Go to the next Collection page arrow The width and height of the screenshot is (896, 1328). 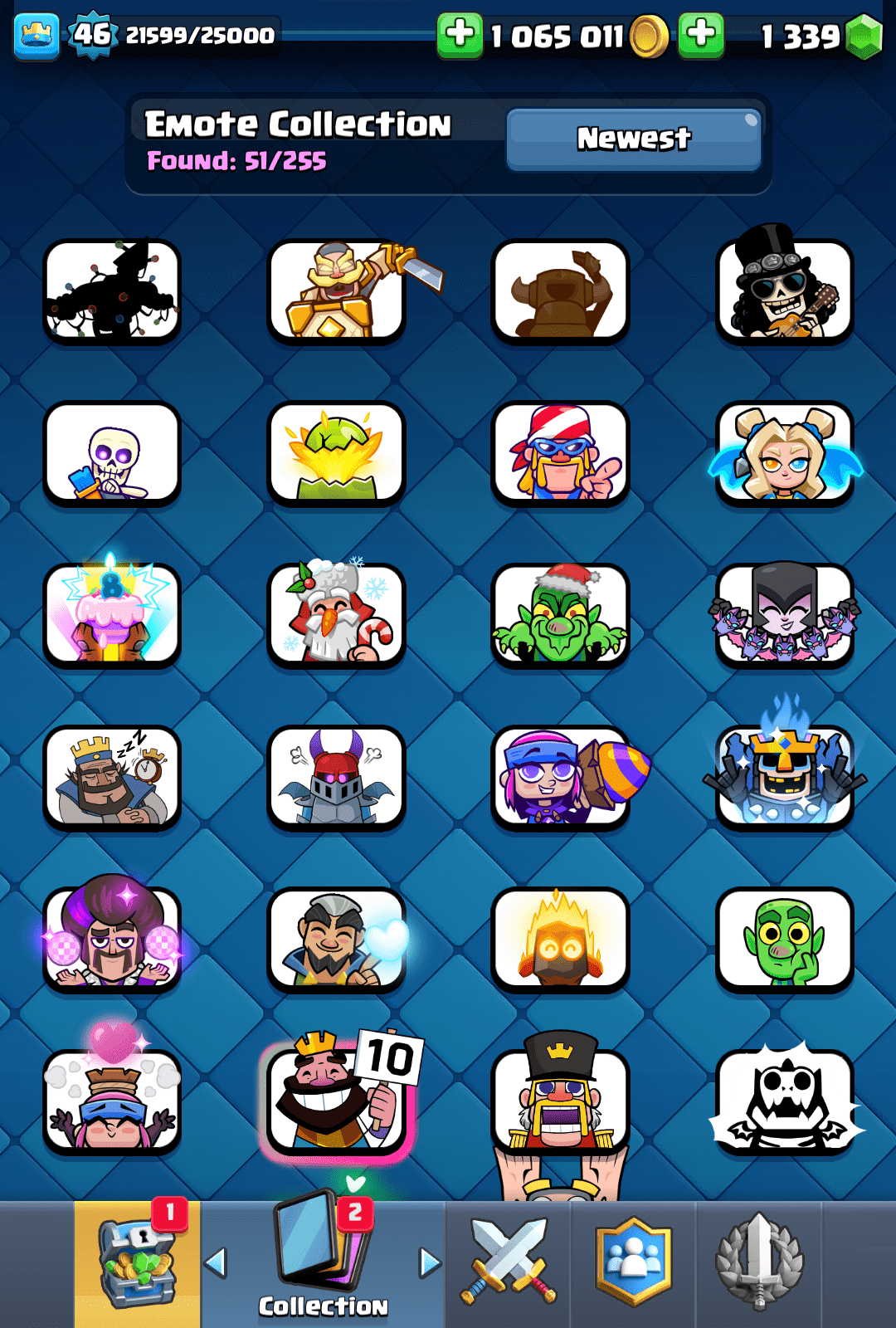click(430, 1262)
